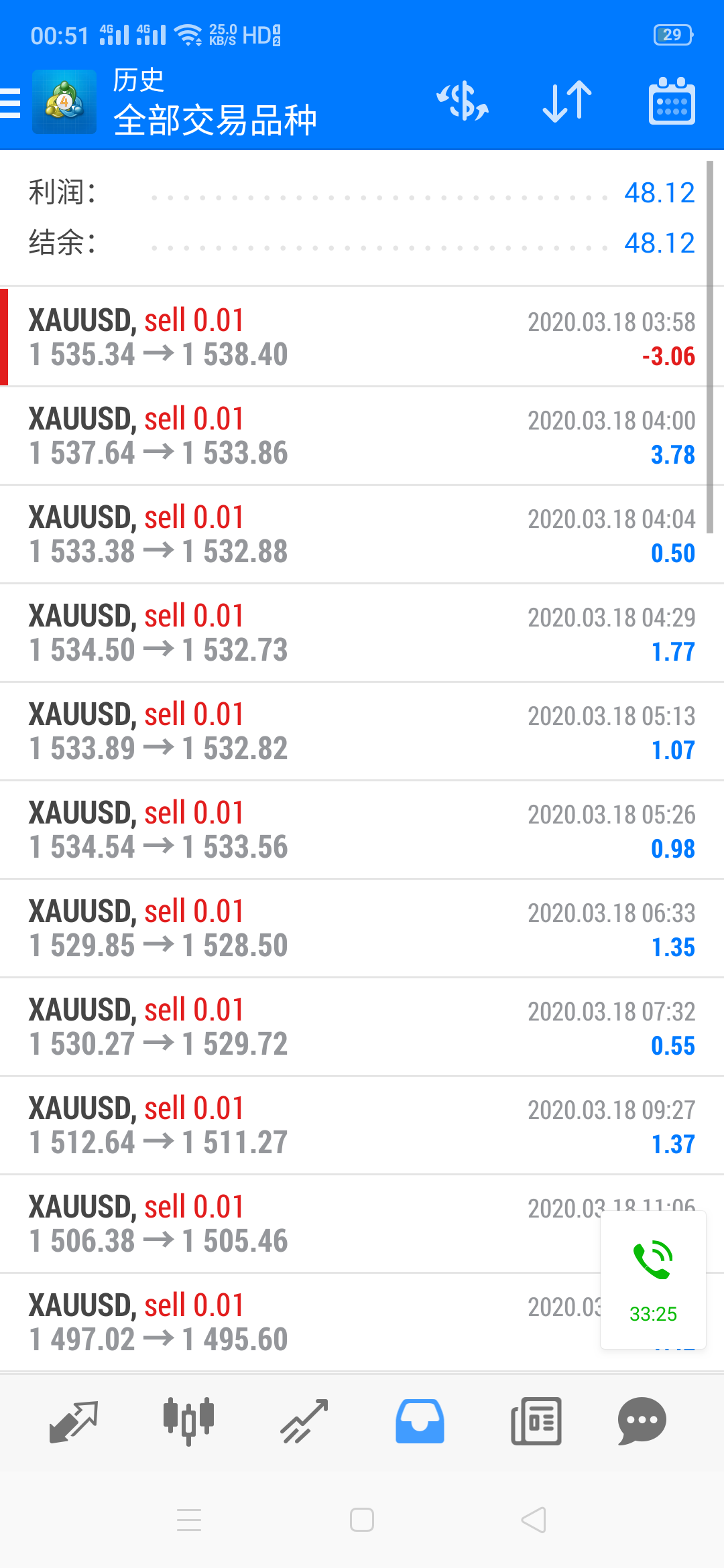View the XAUUSD trade closed at 09:27
The width and height of the screenshot is (724, 1568).
tap(362, 1125)
